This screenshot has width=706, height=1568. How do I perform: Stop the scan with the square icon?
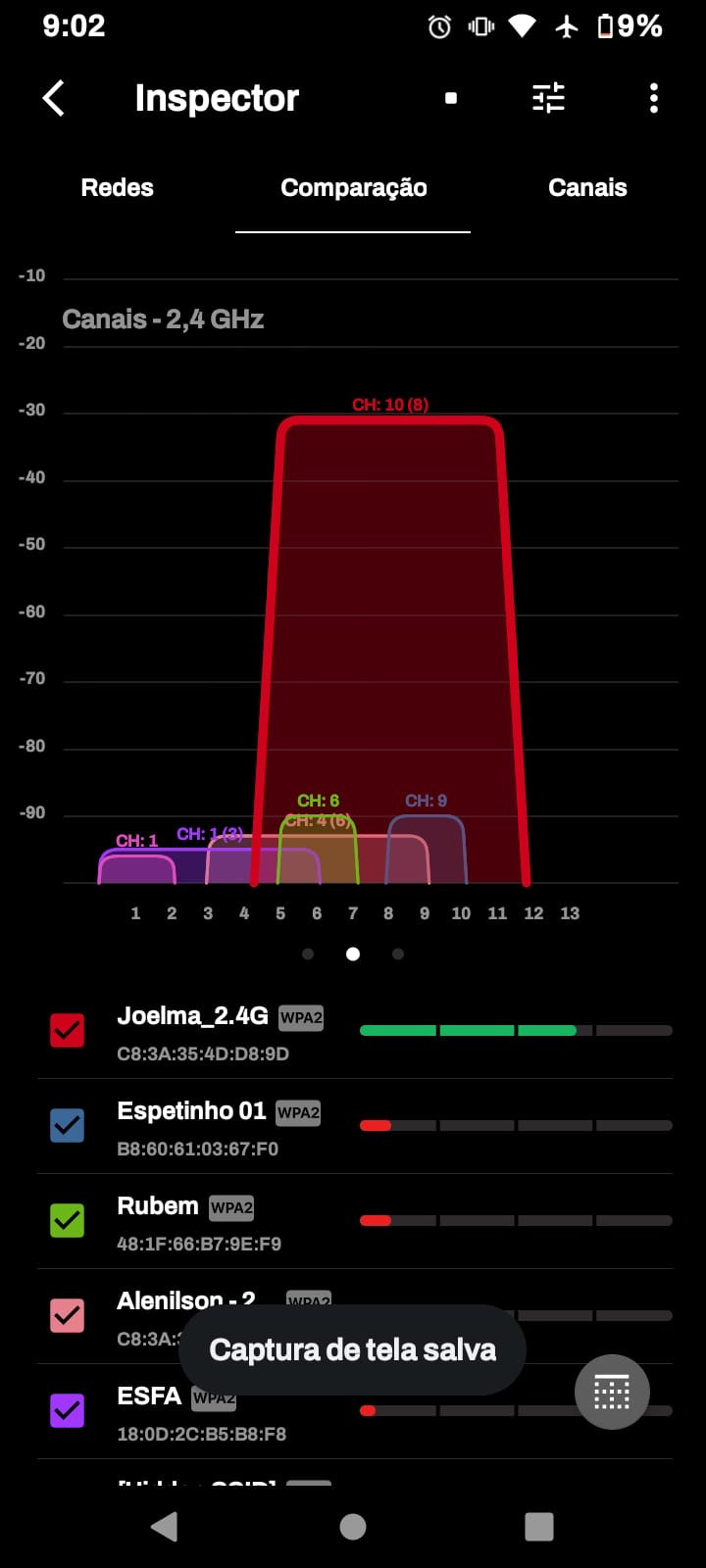[x=451, y=98]
